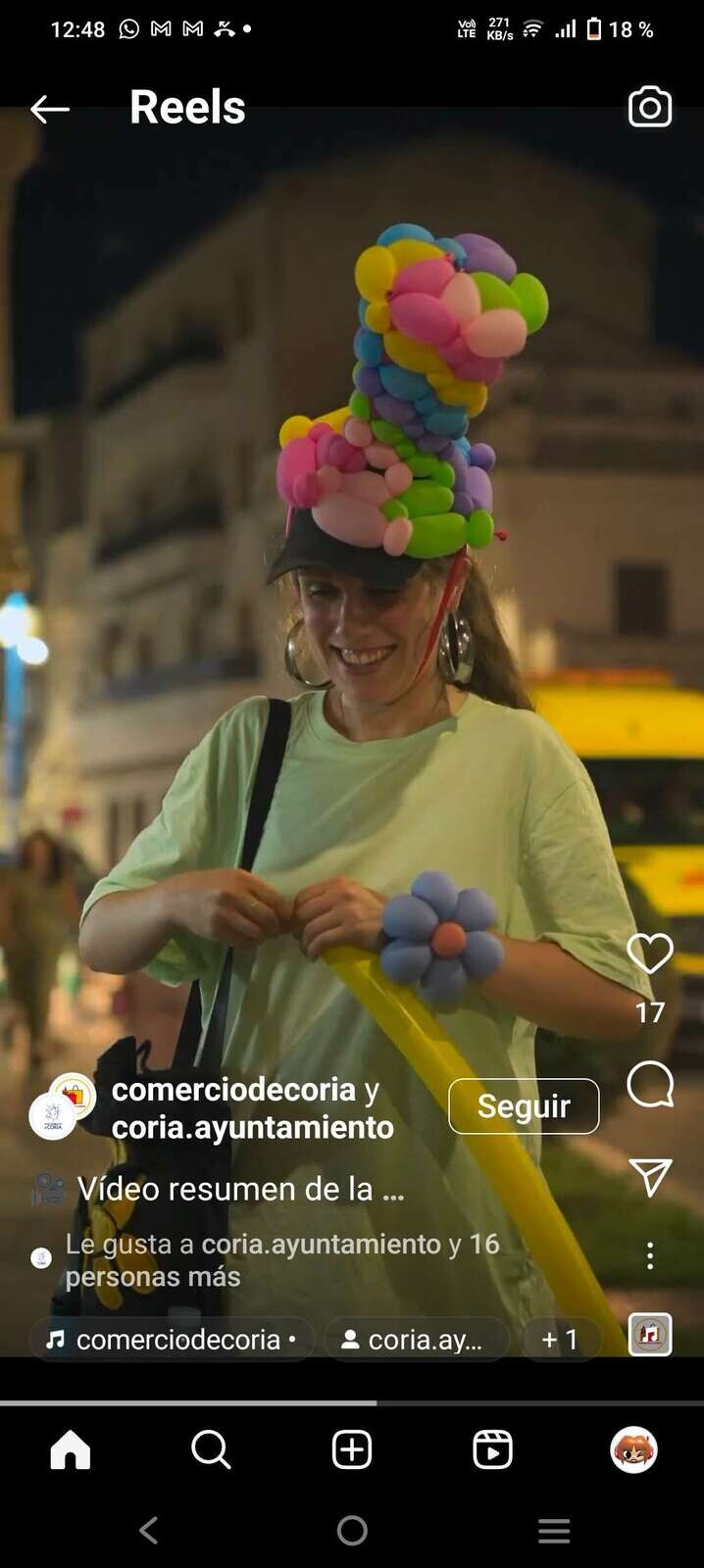Open my profile tab avatar
Viewport: 704px width, 1568px height.
click(x=633, y=1449)
